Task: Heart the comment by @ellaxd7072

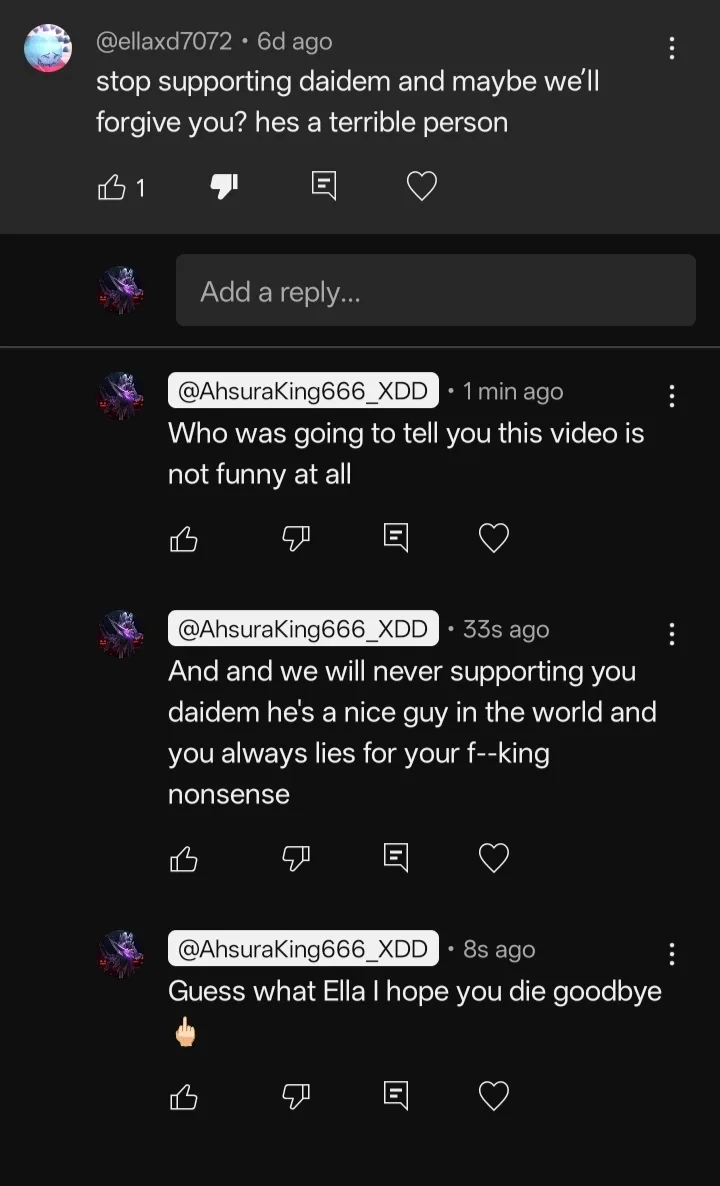Action: coord(422,186)
